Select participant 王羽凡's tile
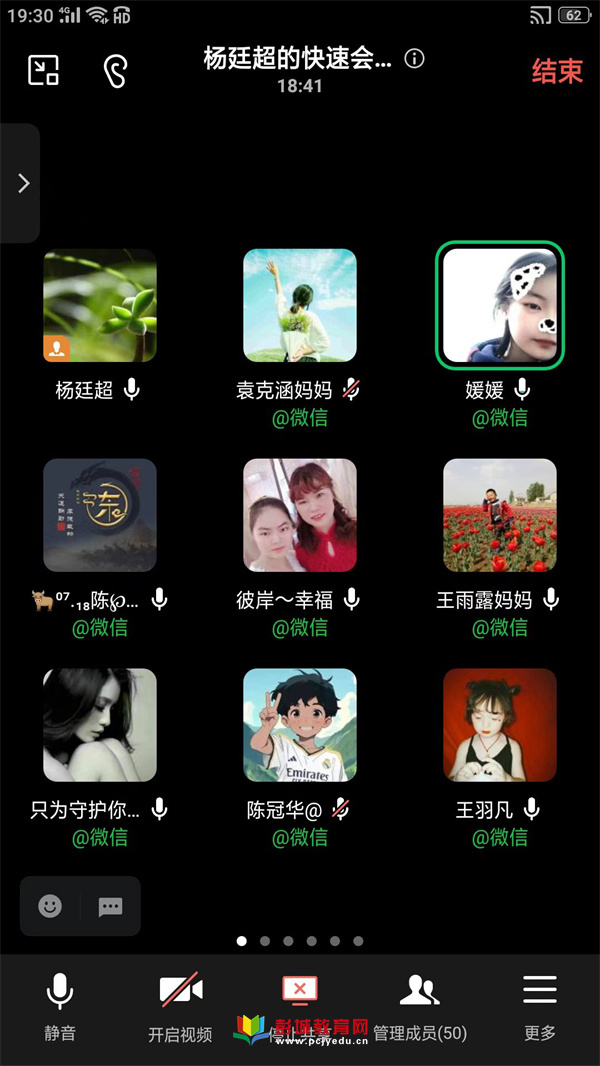The height and width of the screenshot is (1066, 600). tap(500, 725)
